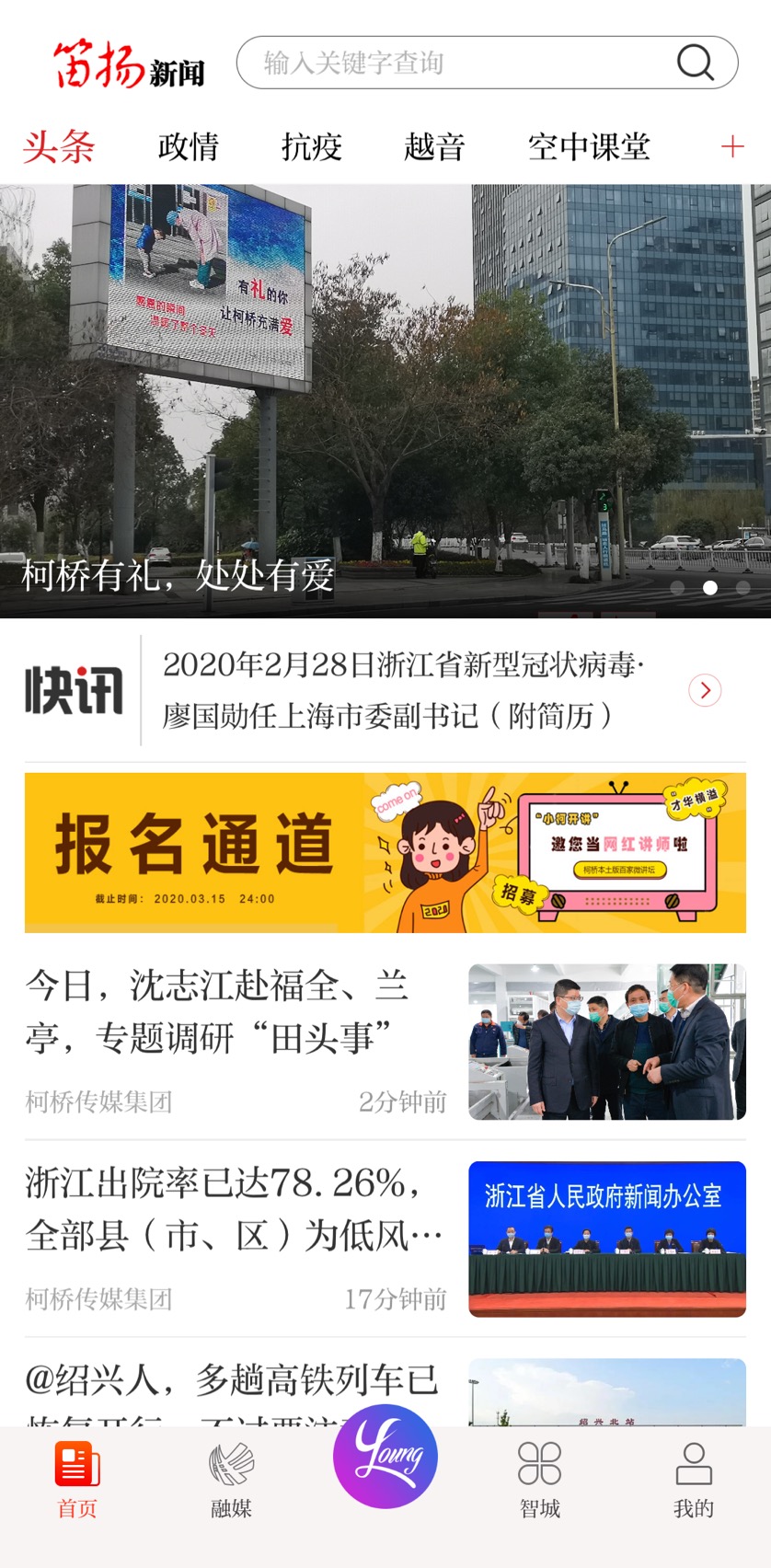This screenshot has width=771, height=1568.
Task: Add more channels with the plus icon
Action: pos(732,146)
